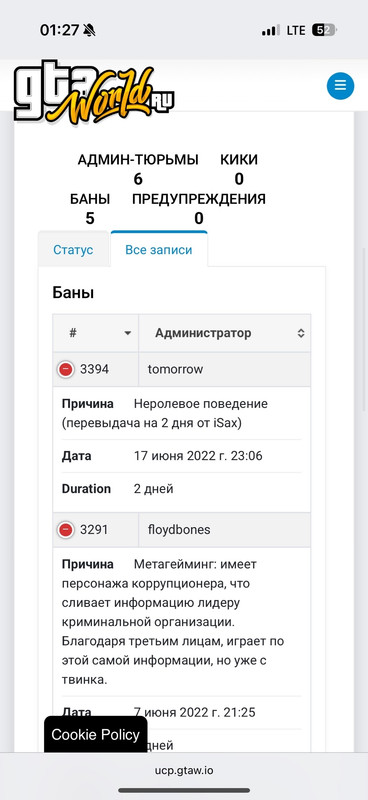Go to the GTA World logo homepage

click(94, 94)
